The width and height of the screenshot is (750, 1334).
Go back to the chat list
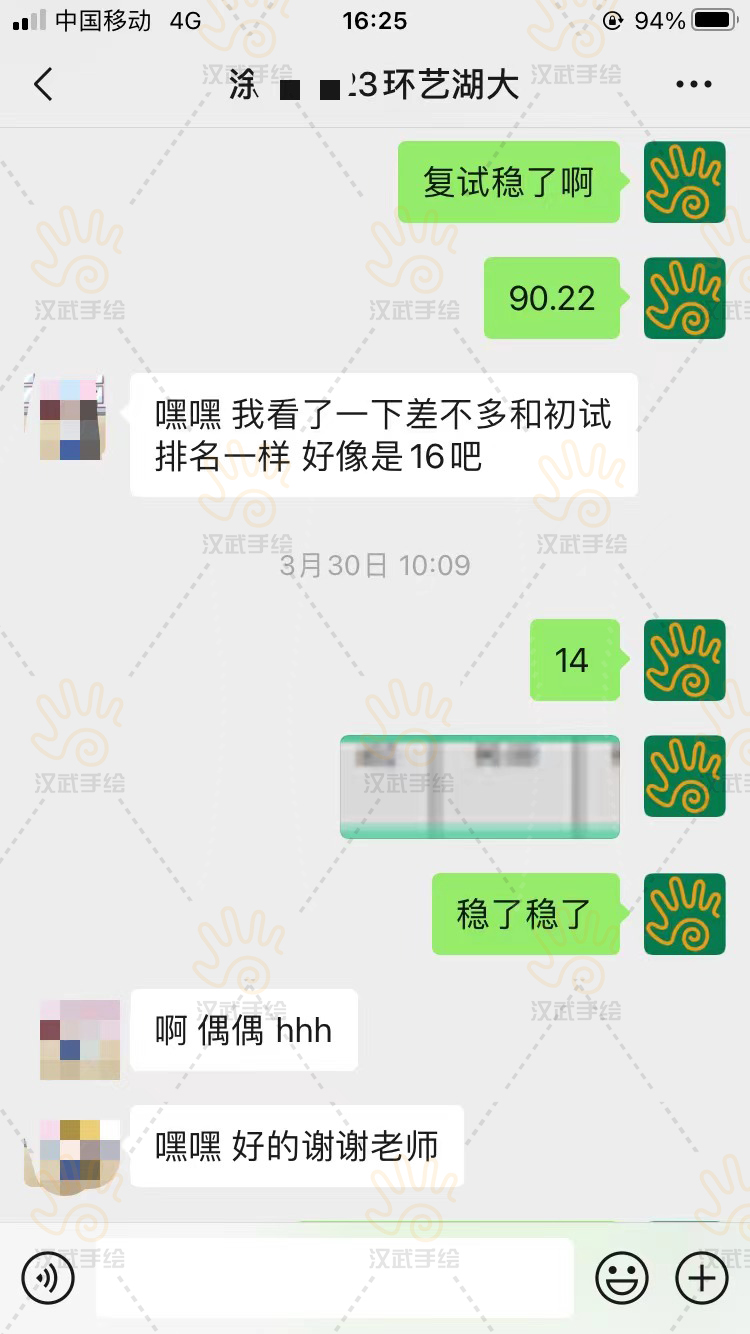(x=43, y=85)
